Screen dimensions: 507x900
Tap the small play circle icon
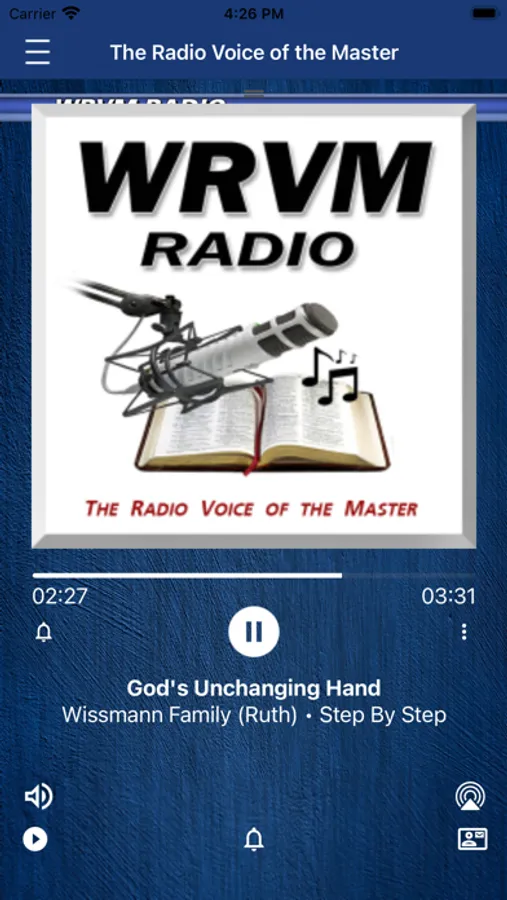pos(35,839)
